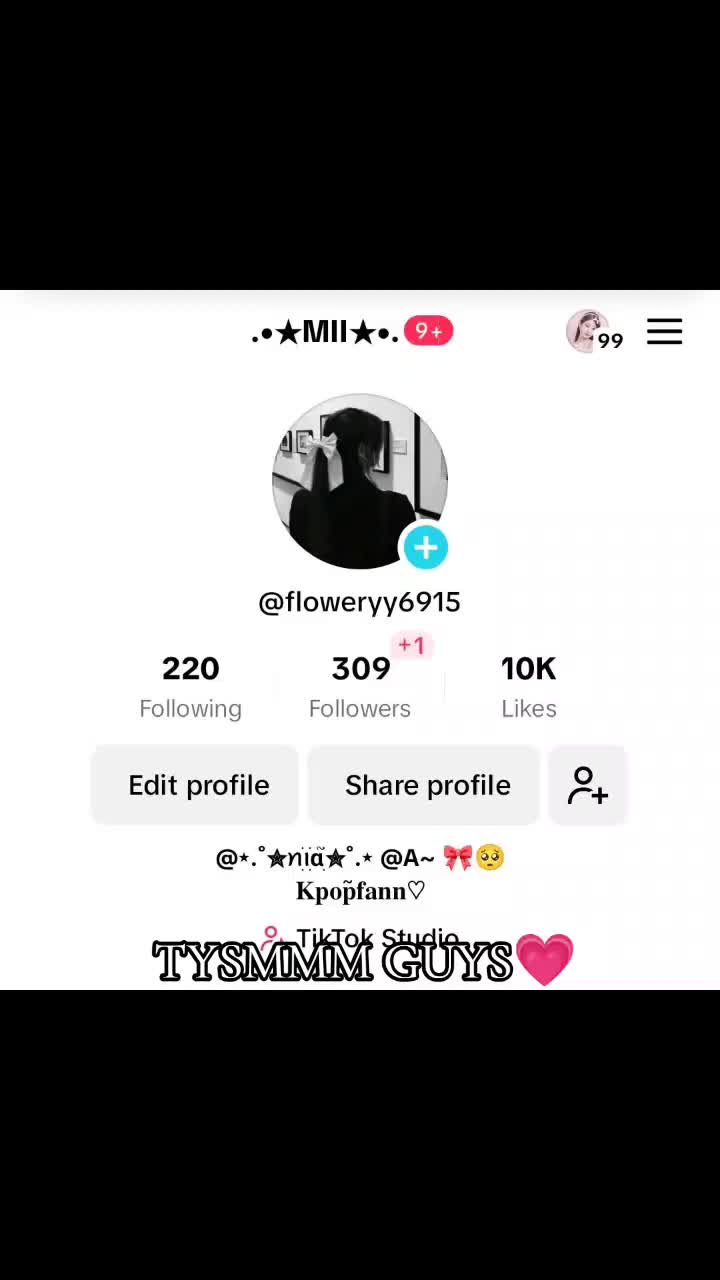This screenshot has width=720, height=1280.
Task: View the 220 Following list
Action: pyautogui.click(x=190, y=686)
